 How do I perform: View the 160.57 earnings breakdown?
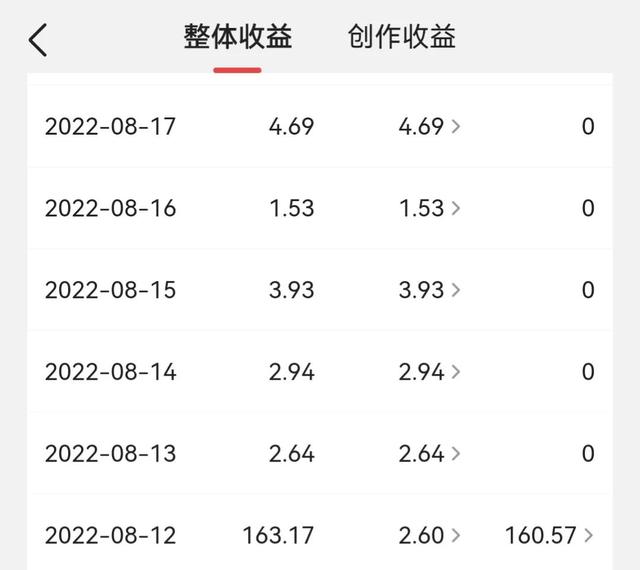pos(550,535)
